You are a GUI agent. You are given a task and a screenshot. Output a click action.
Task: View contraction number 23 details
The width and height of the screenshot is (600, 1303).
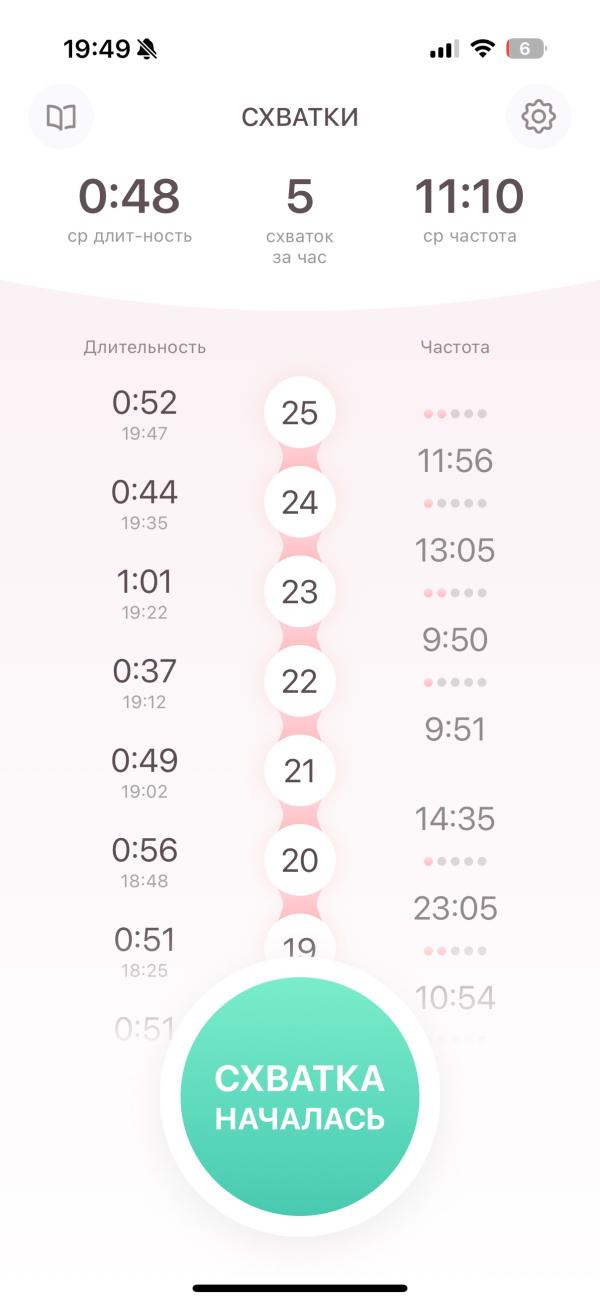point(300,592)
